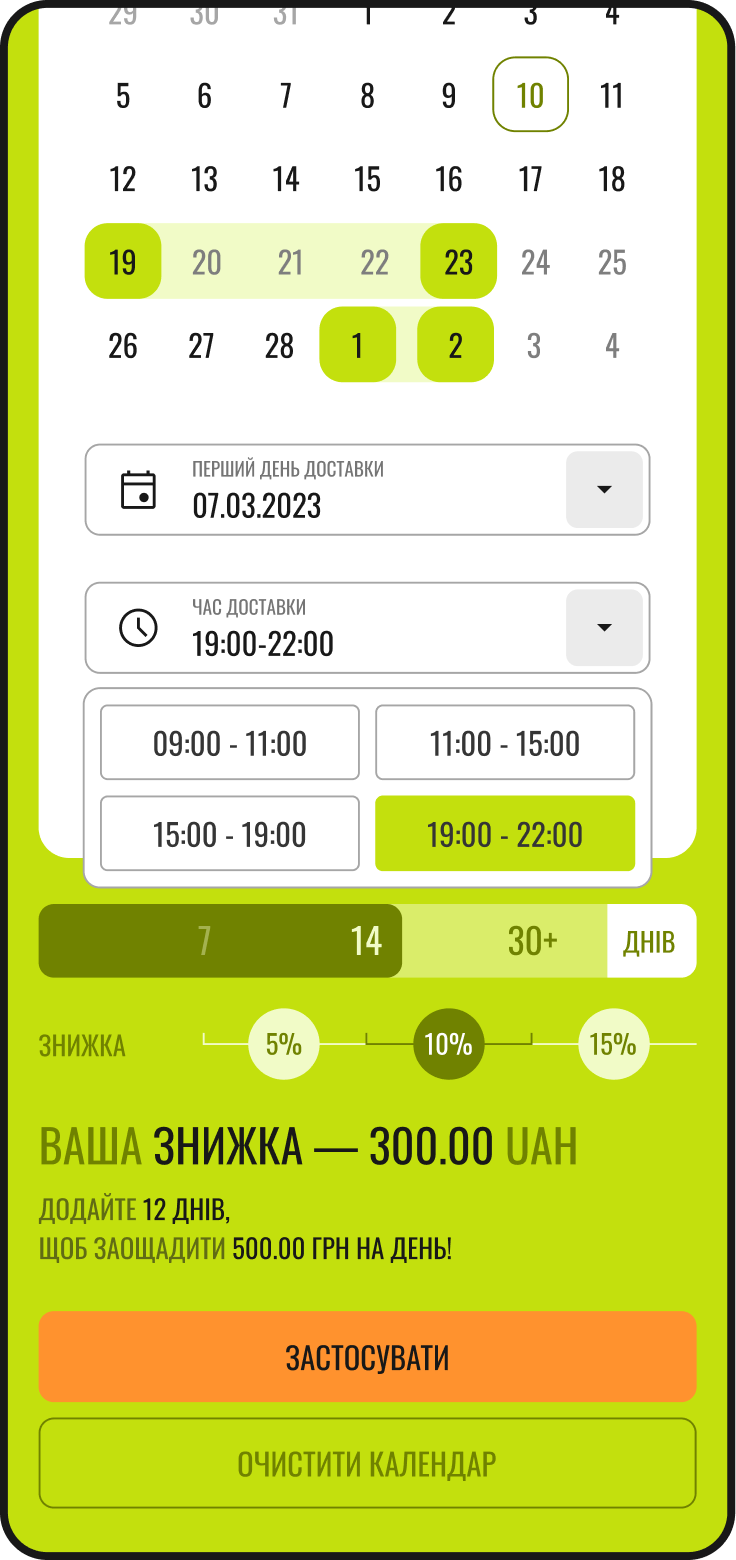
Task: Expand the first delivery day dropdown
Action: [604, 490]
